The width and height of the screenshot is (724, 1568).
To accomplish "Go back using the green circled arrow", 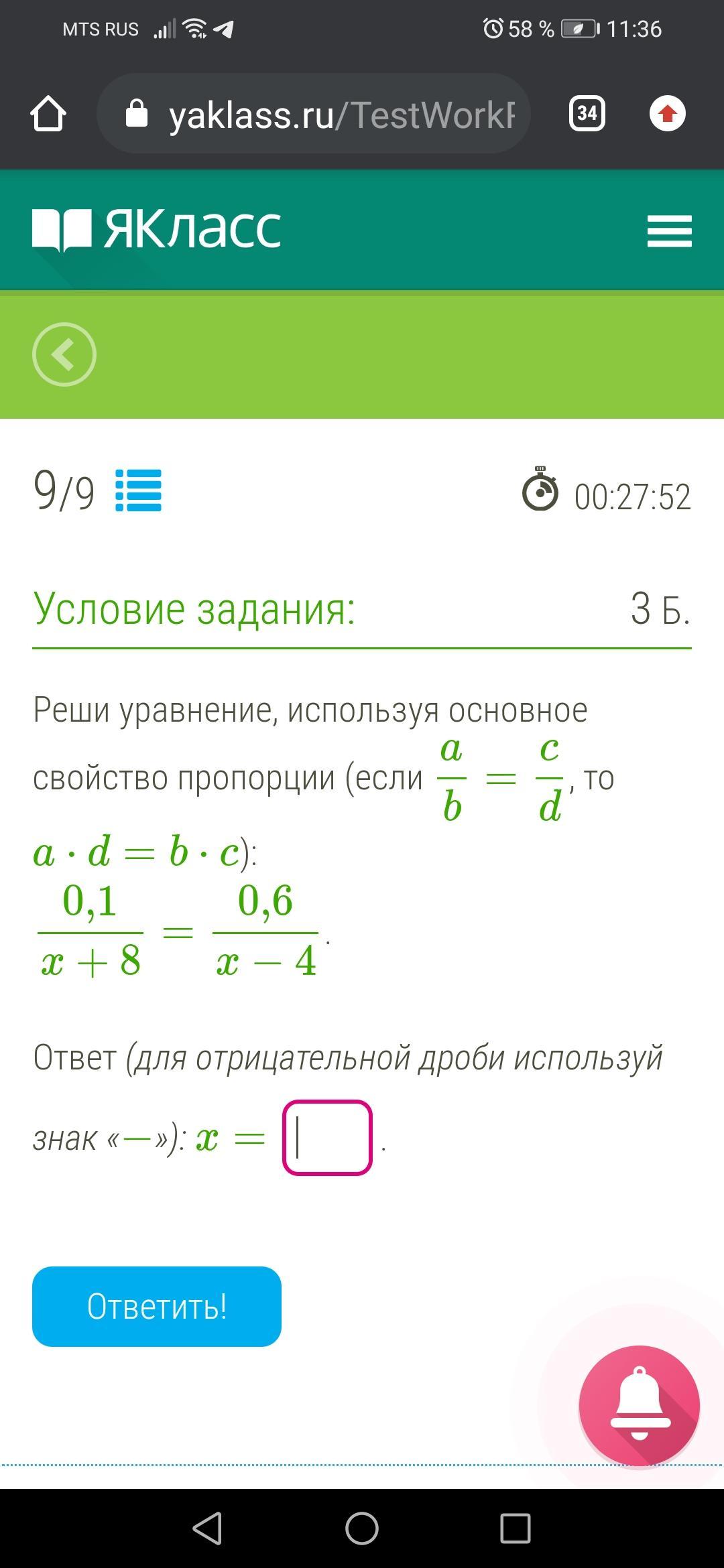I will click(x=64, y=354).
